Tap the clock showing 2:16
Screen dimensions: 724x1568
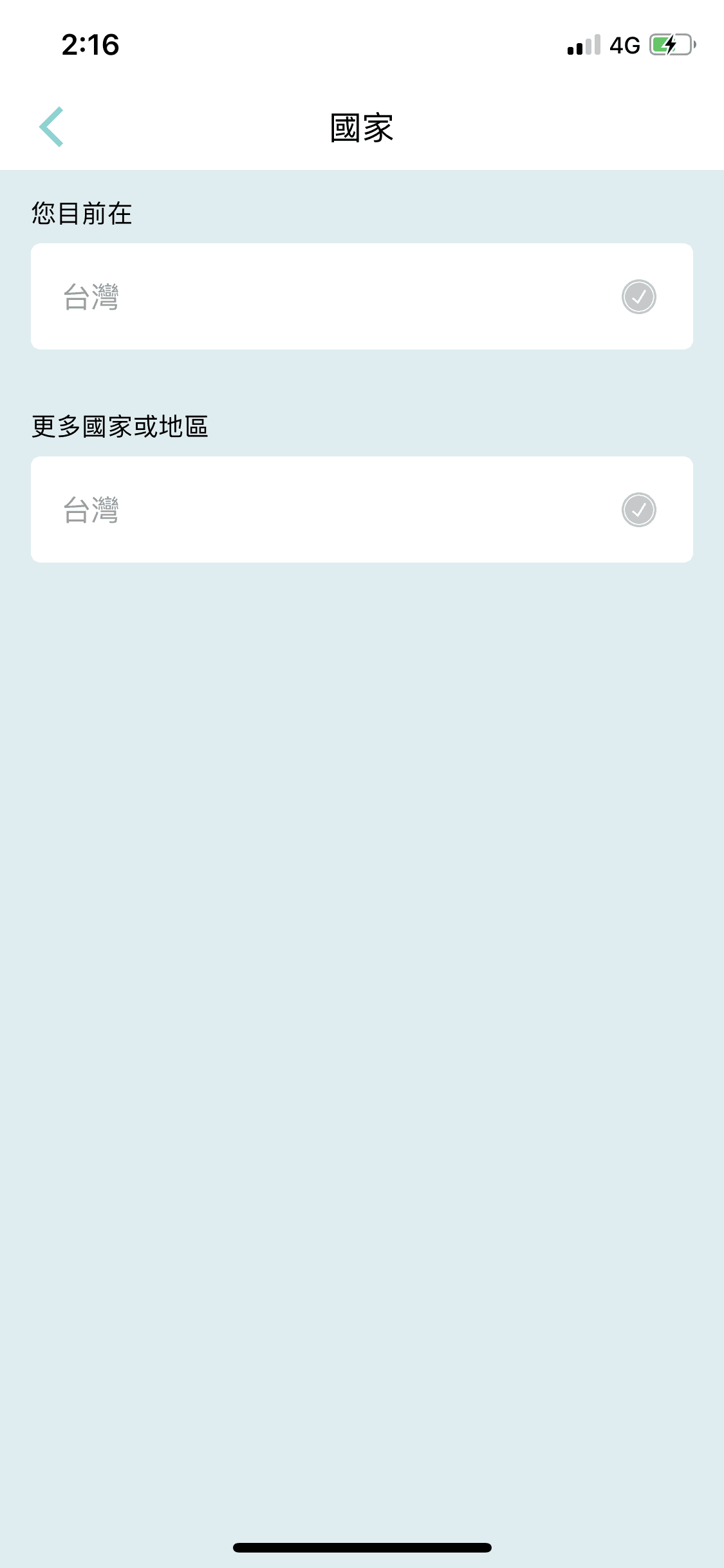pos(90,44)
